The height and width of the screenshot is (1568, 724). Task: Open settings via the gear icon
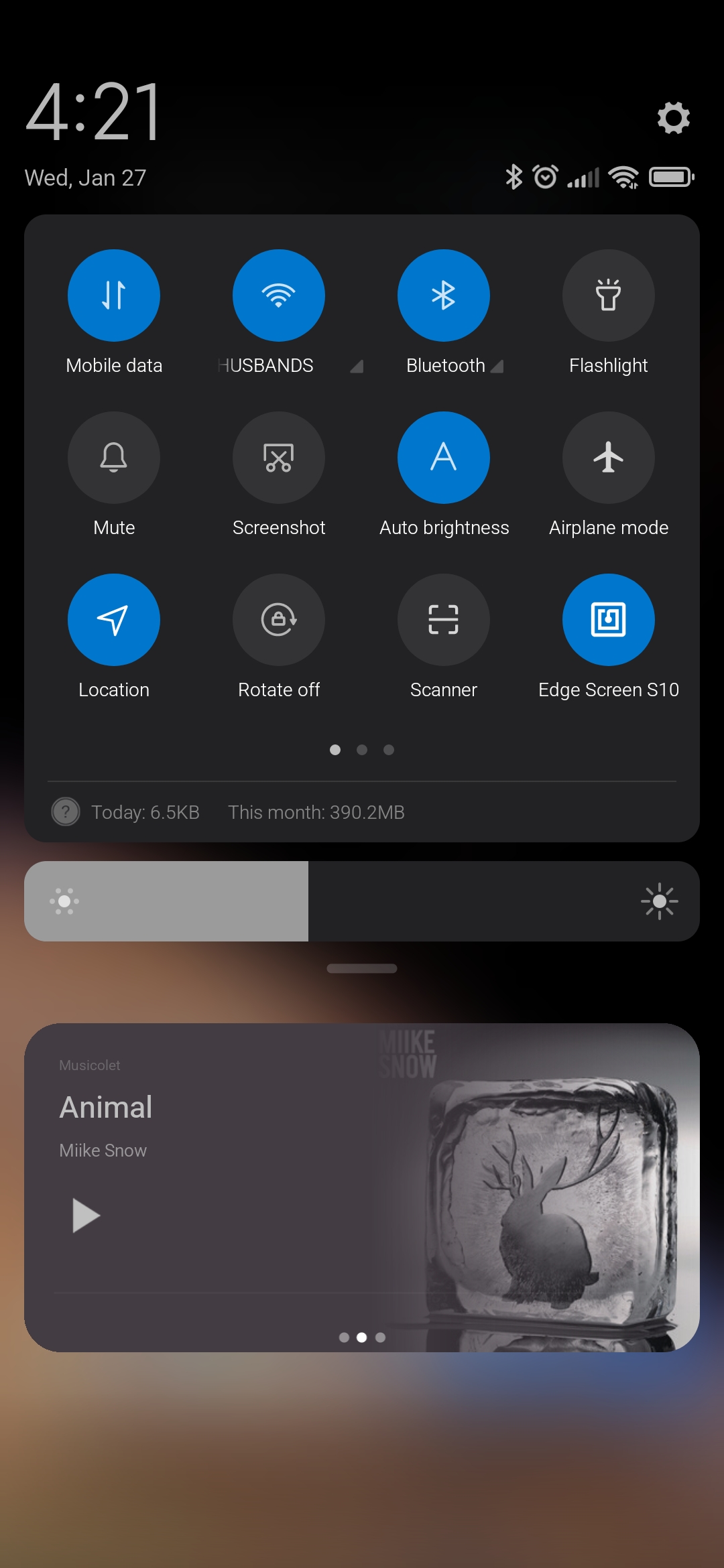tap(673, 118)
